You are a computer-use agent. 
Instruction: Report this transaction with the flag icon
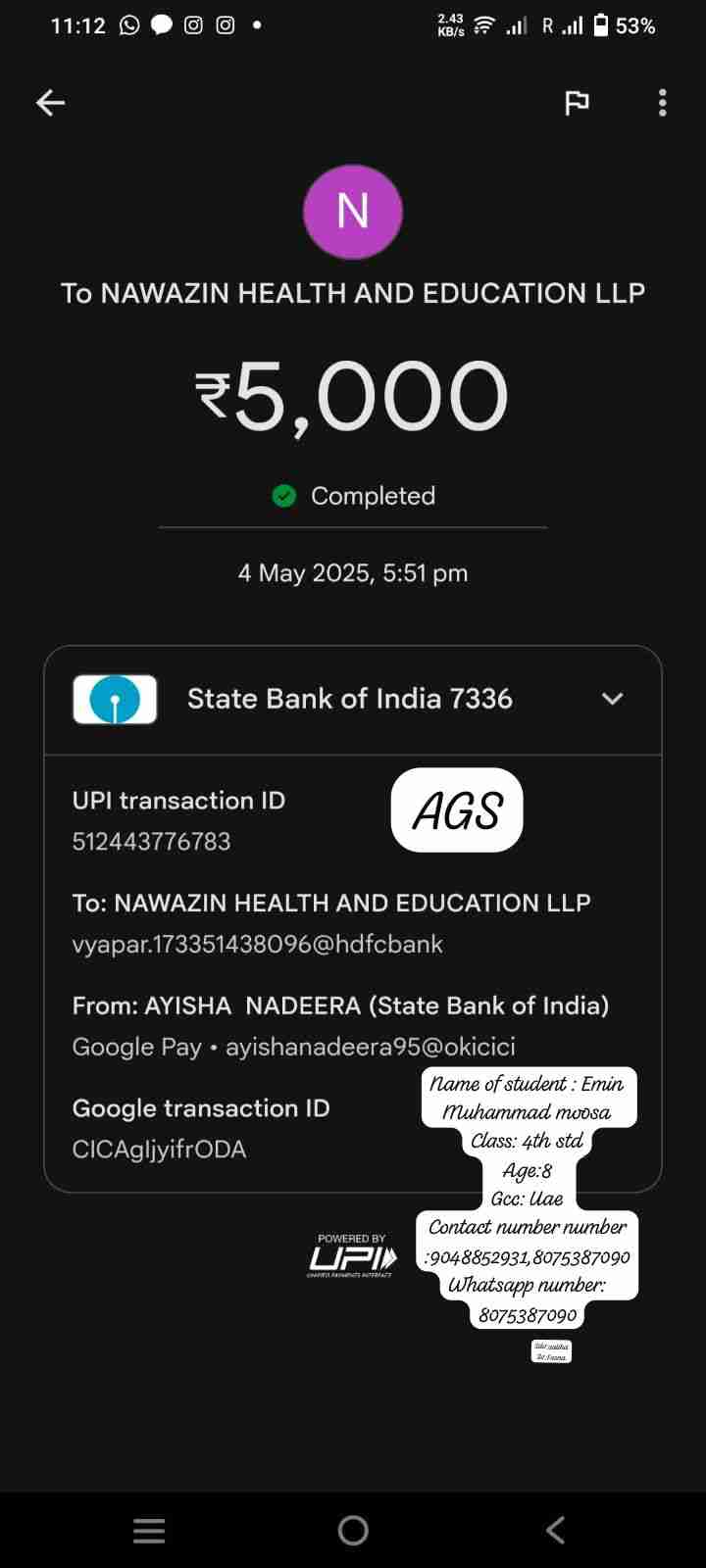tap(577, 103)
